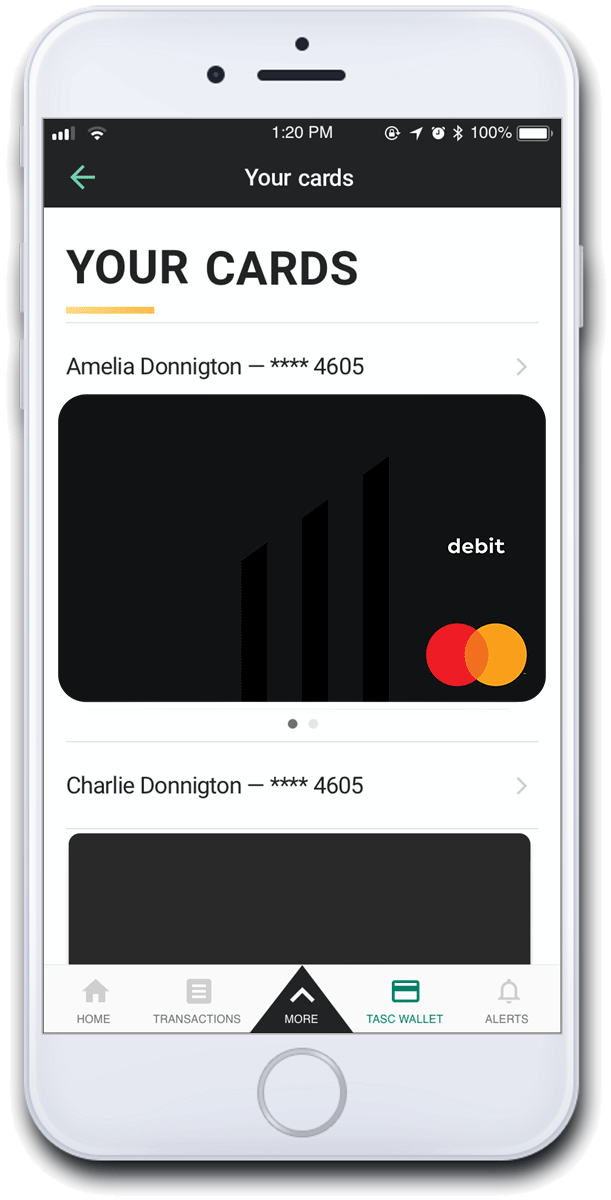Tap the black debit Mastercard image

click(x=302, y=548)
